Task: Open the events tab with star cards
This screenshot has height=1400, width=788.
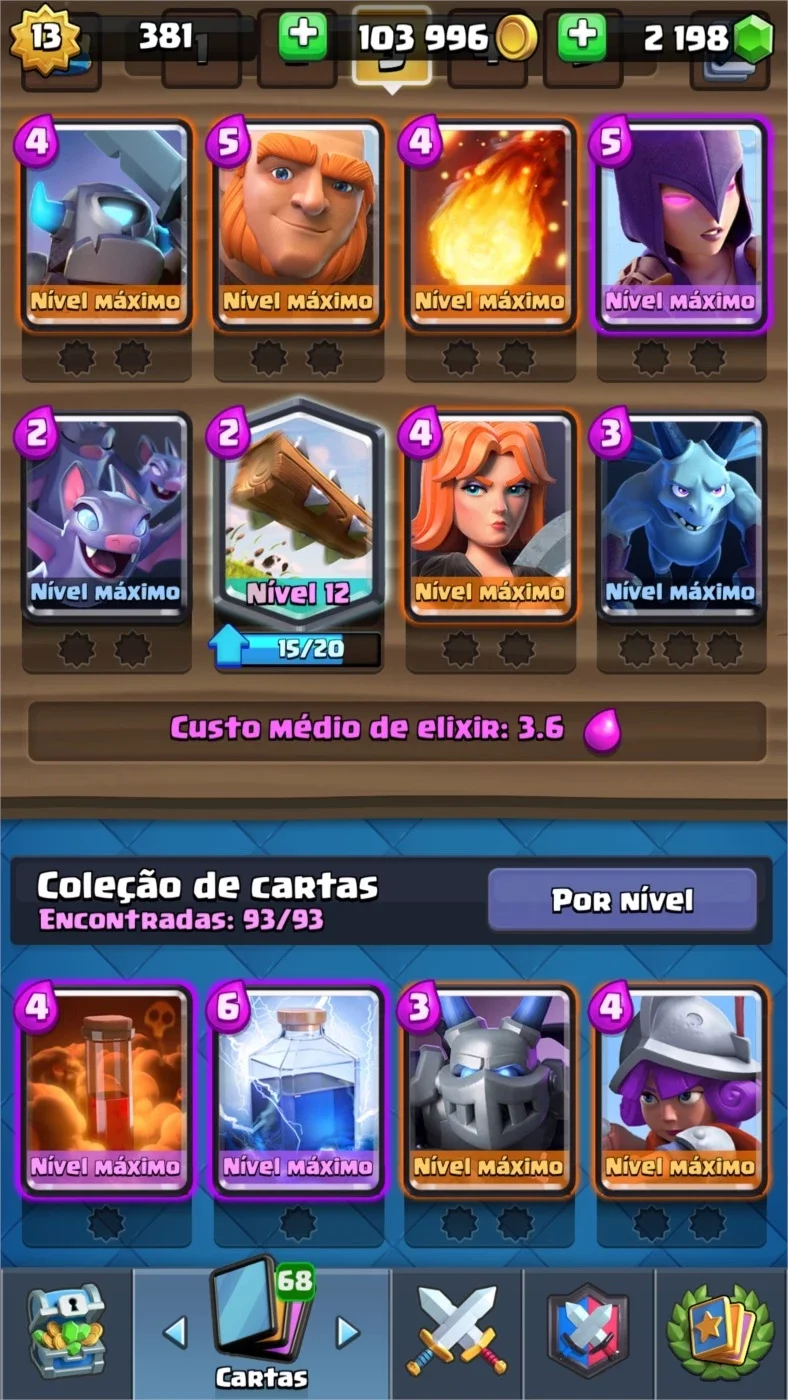Action: tap(721, 1332)
